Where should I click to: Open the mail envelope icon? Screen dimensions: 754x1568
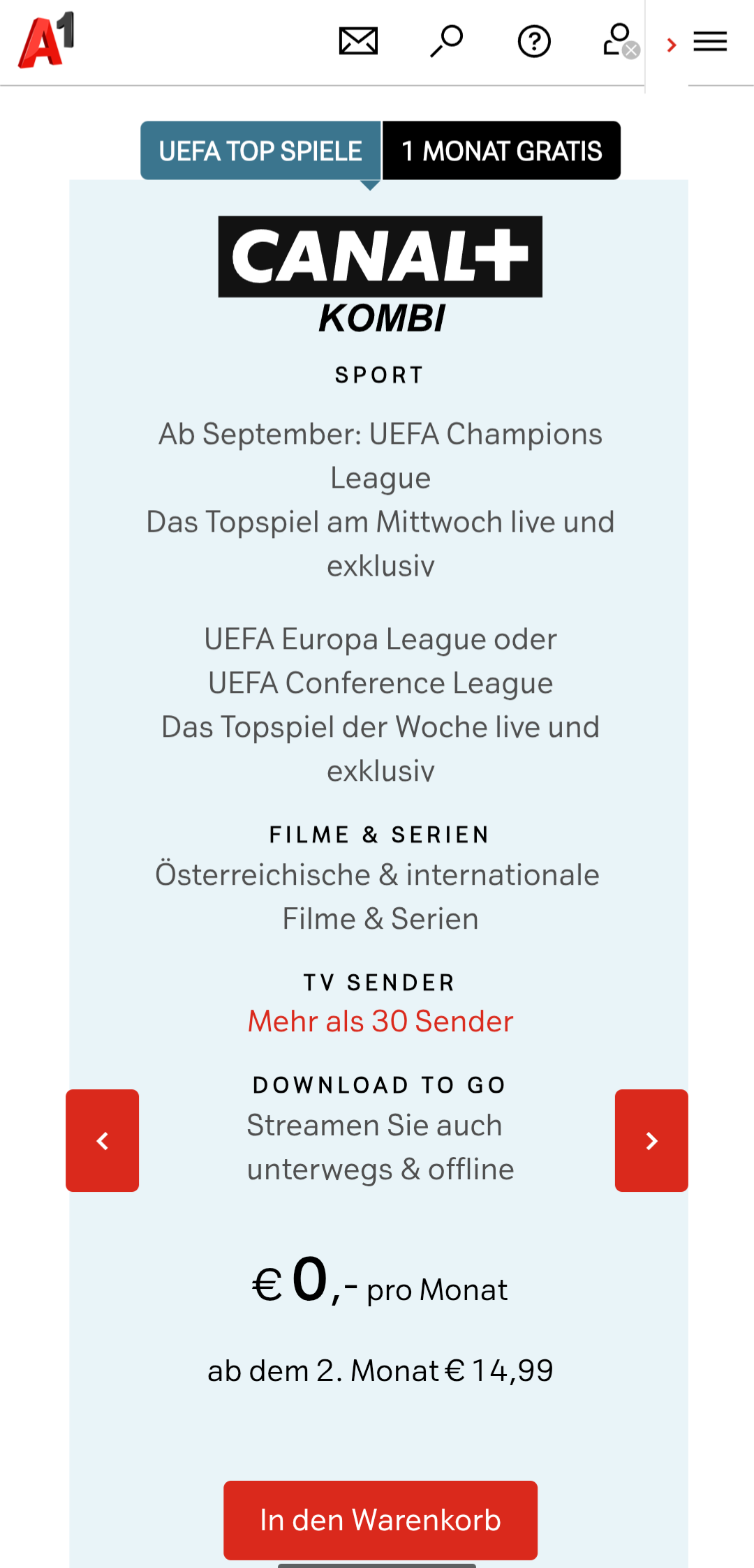pyautogui.click(x=358, y=41)
